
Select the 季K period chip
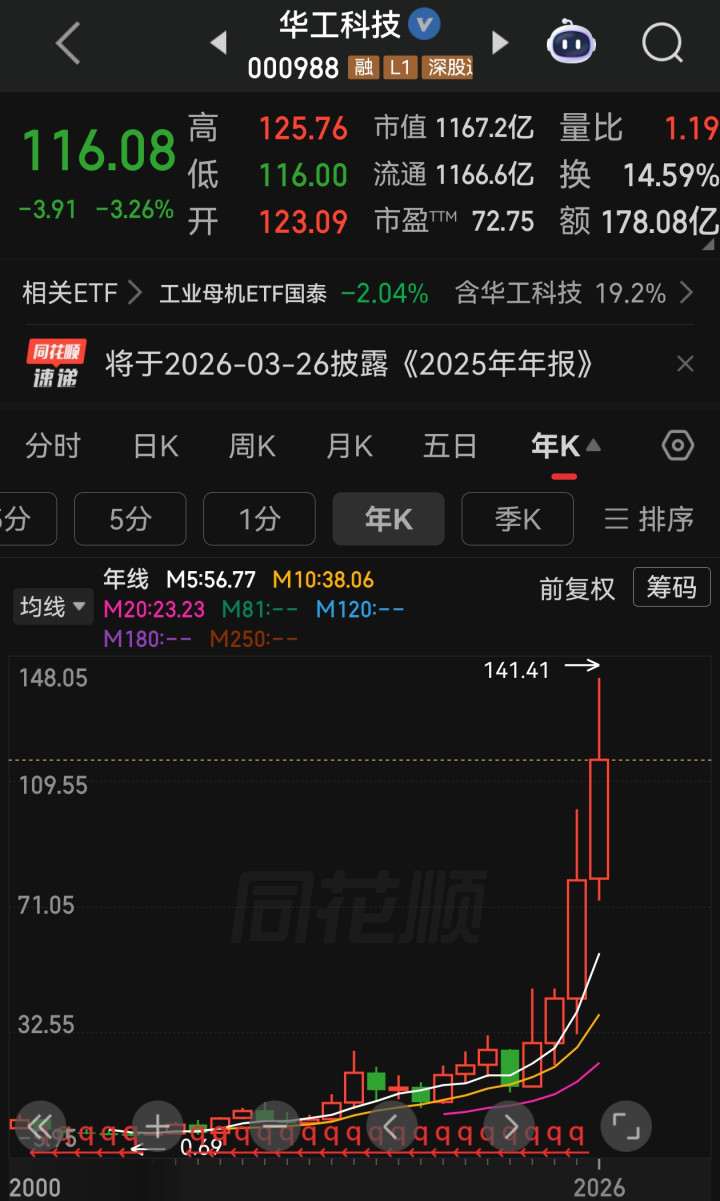(x=517, y=519)
